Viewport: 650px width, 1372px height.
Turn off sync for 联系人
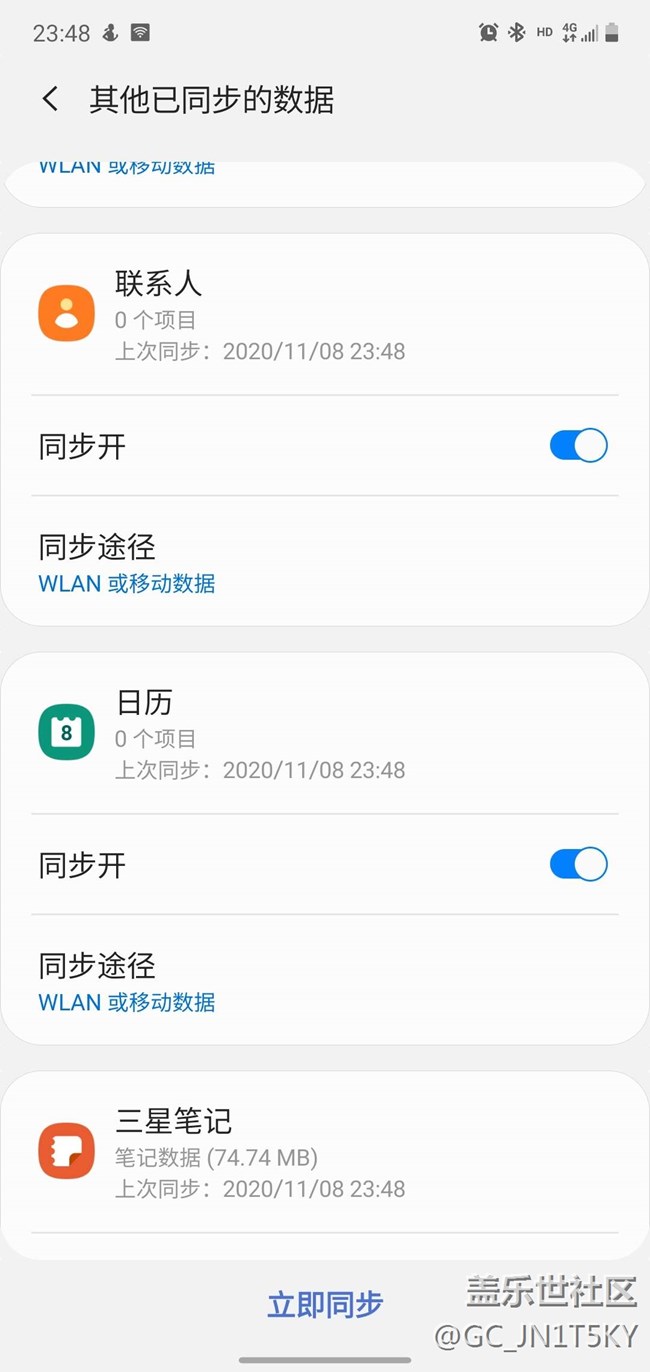pos(578,446)
